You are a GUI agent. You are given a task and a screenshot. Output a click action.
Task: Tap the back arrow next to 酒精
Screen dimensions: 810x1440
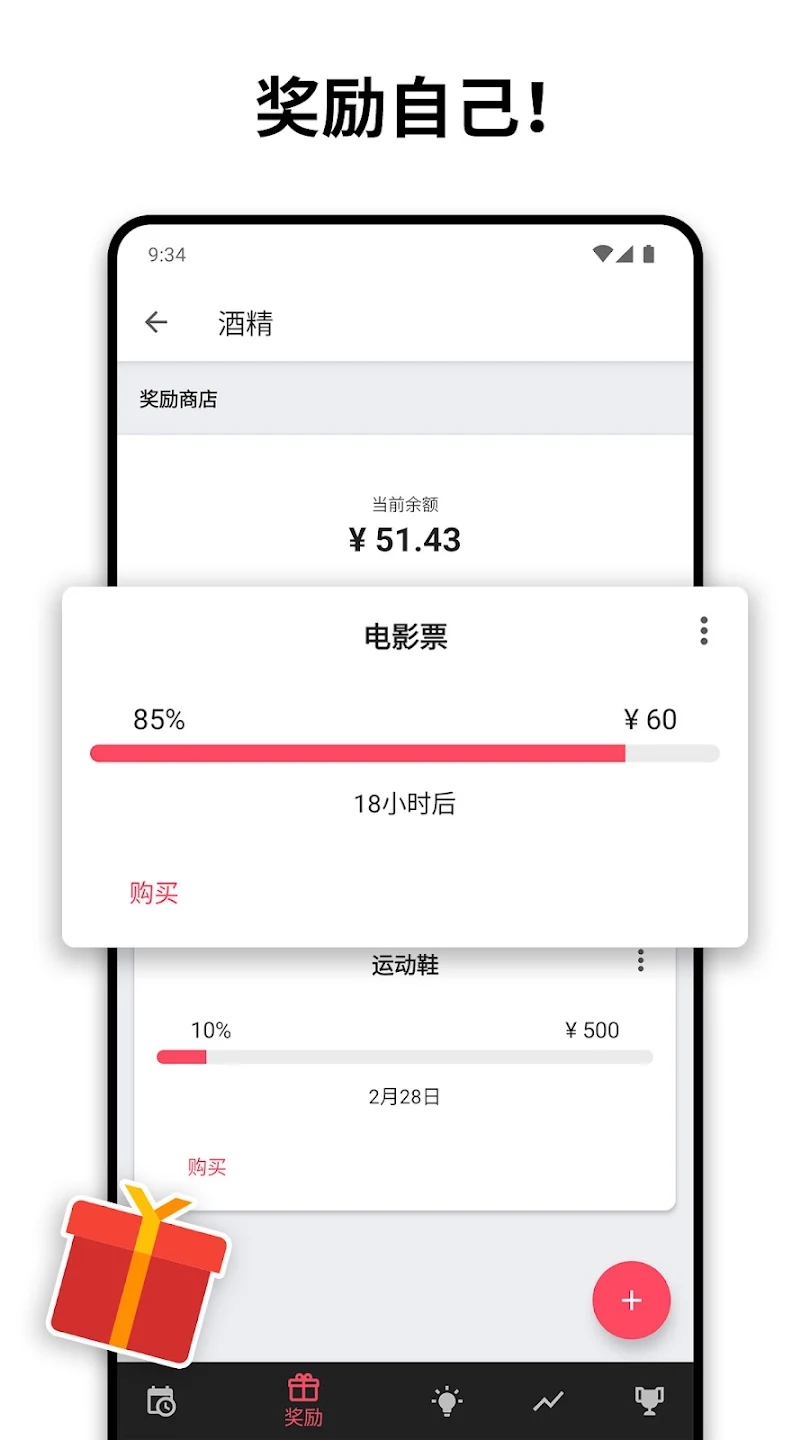tap(155, 322)
